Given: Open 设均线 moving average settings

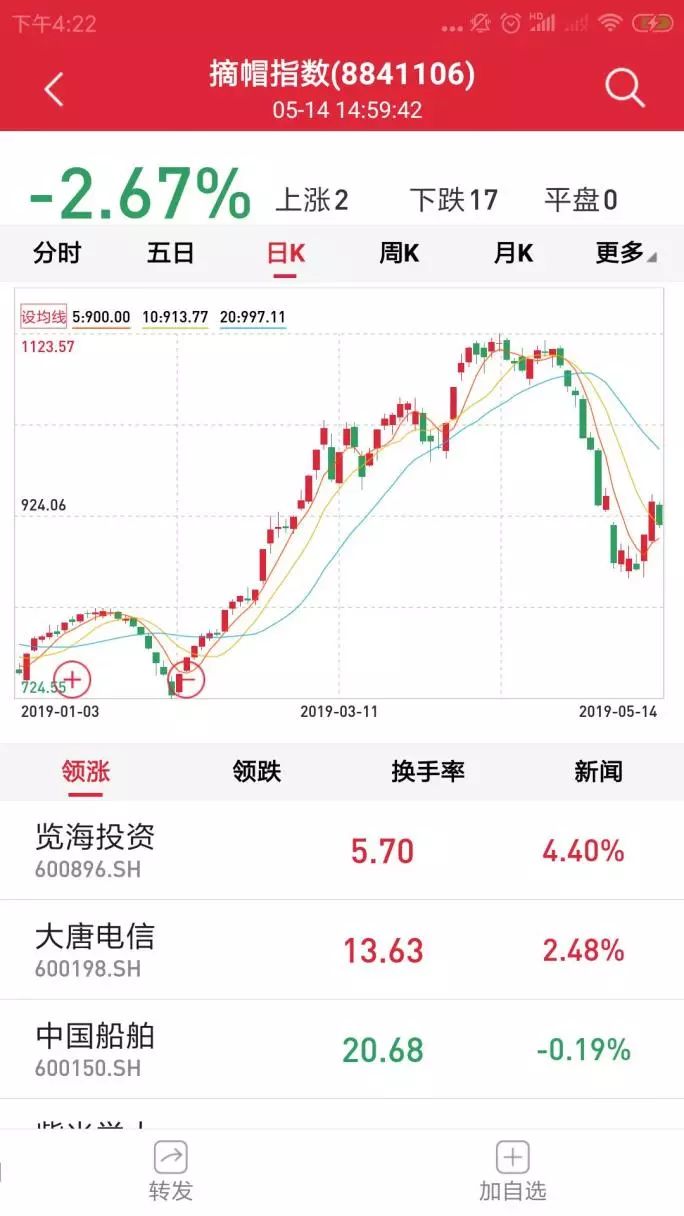Looking at the screenshot, I should [44, 317].
